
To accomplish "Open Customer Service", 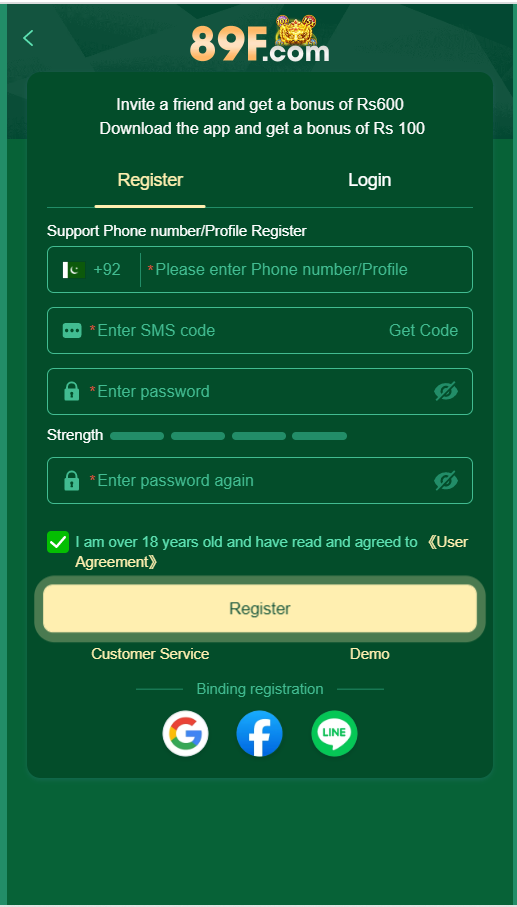I will coord(150,654).
